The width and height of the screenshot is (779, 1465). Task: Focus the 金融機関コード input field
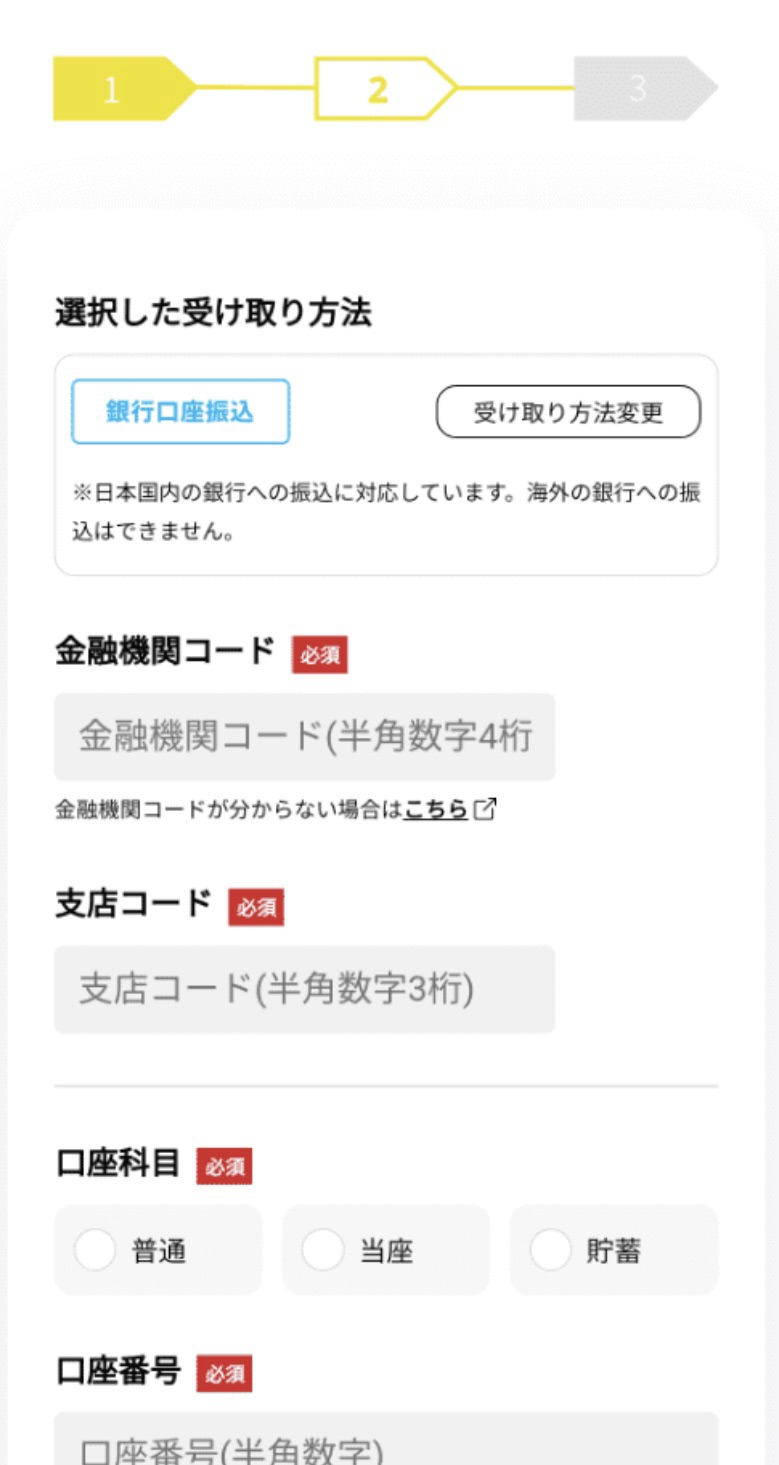tap(304, 737)
